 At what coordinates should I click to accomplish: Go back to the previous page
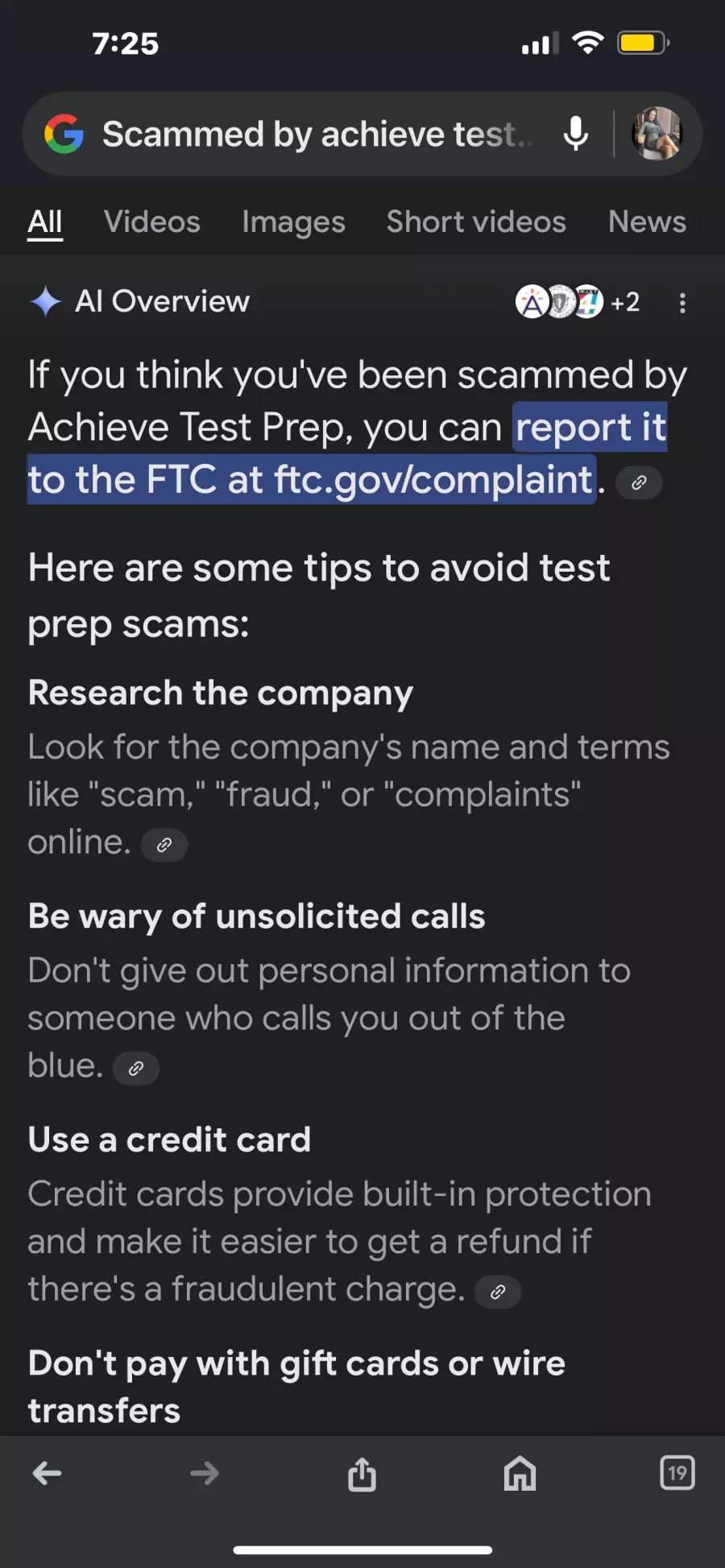[47, 1474]
